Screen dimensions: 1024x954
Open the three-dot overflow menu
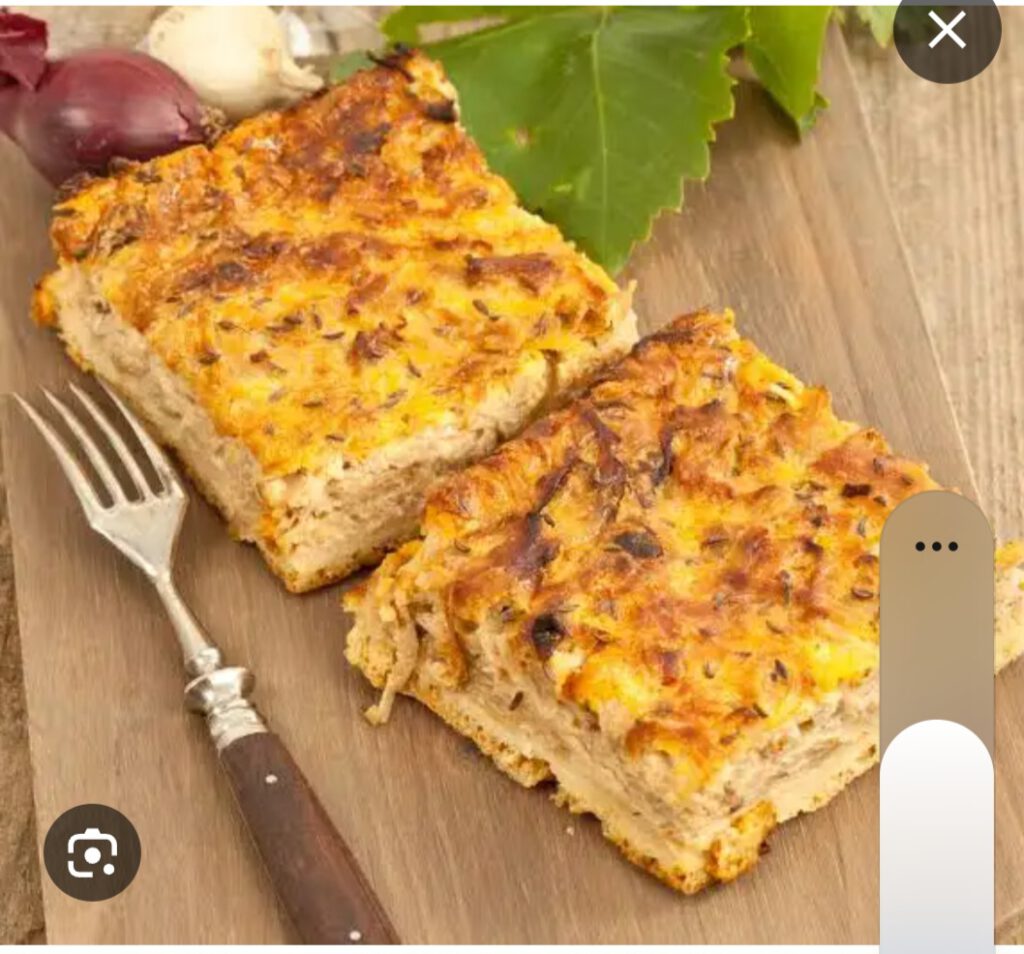coord(936,546)
